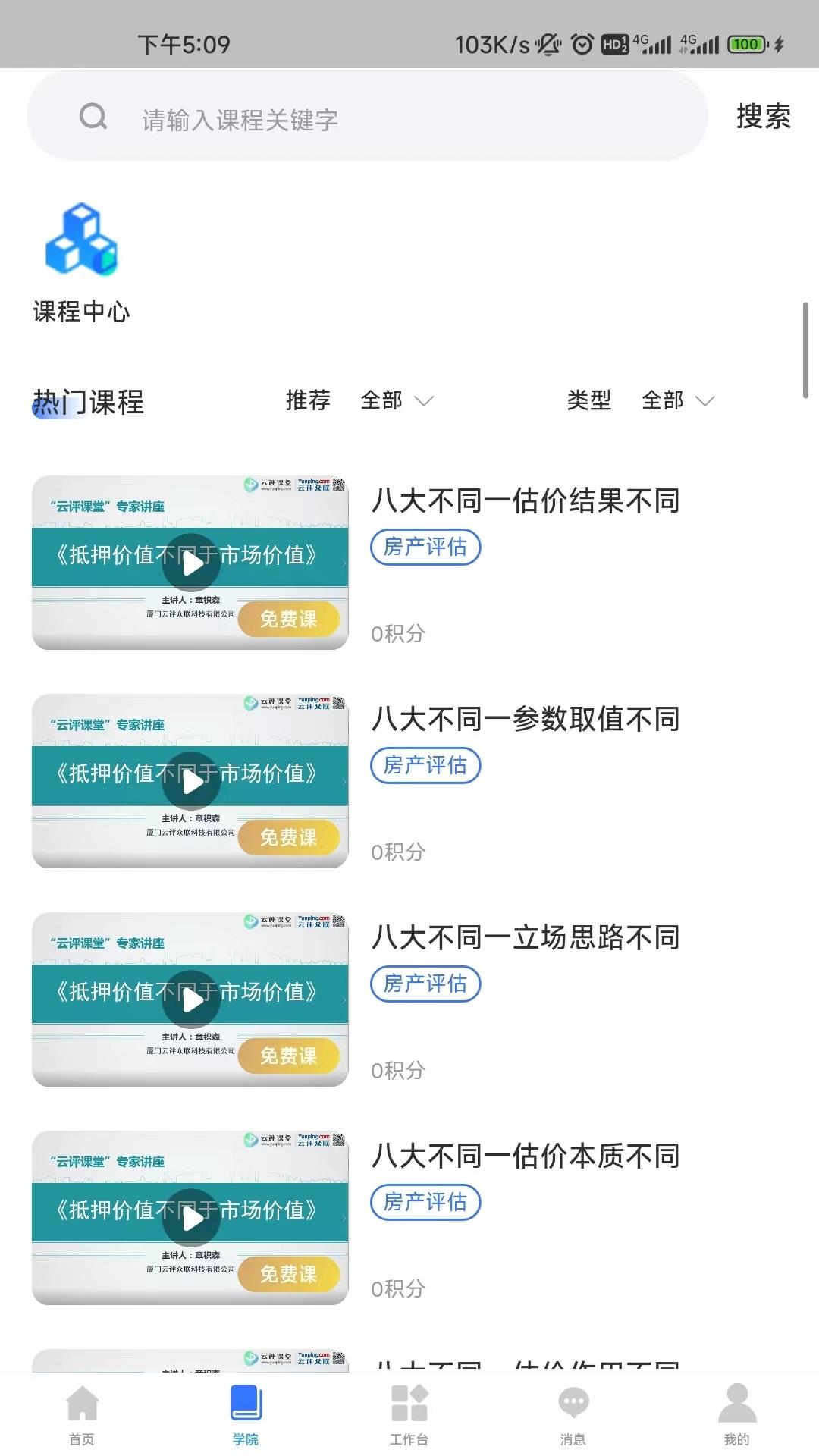Switch to the 我的 tab

click(x=736, y=1414)
